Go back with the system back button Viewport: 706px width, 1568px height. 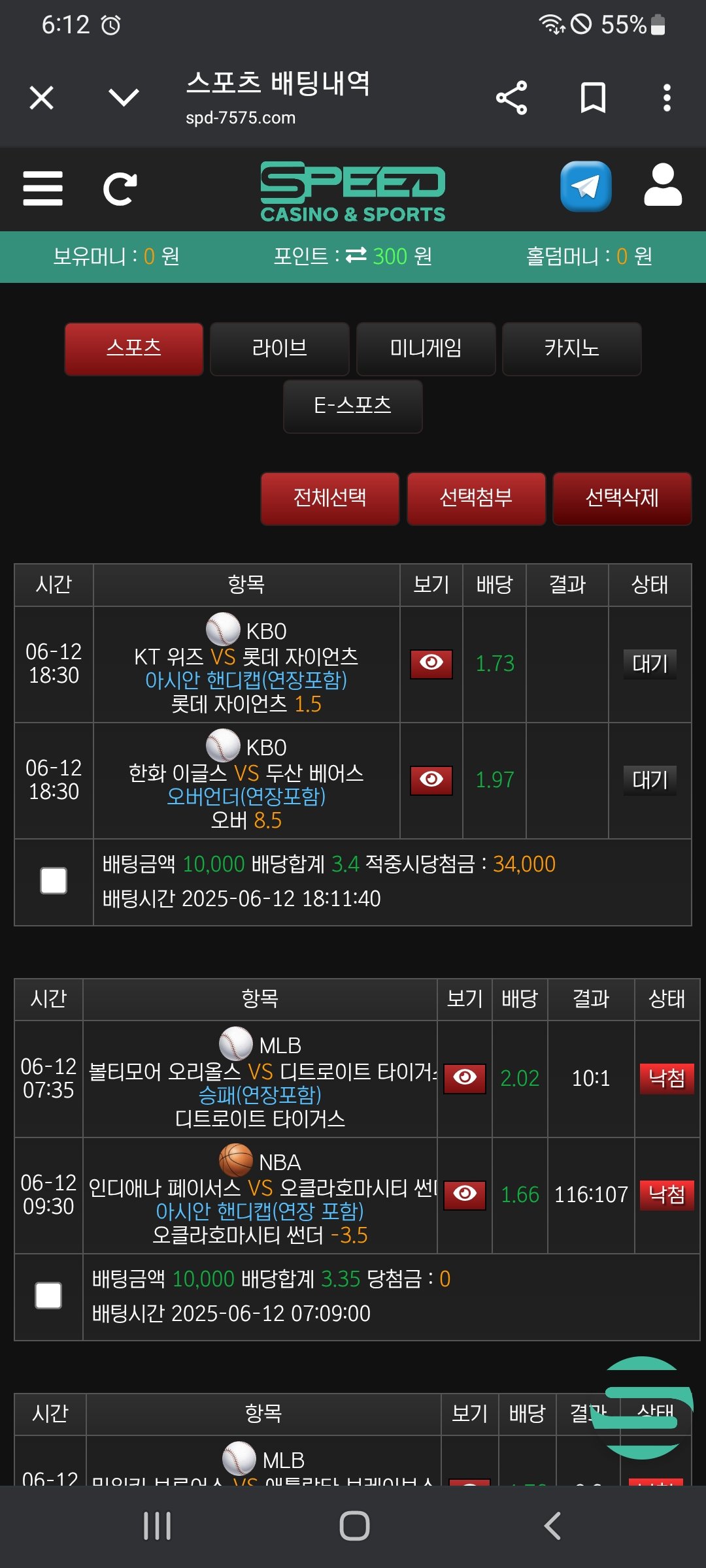pos(552,1526)
